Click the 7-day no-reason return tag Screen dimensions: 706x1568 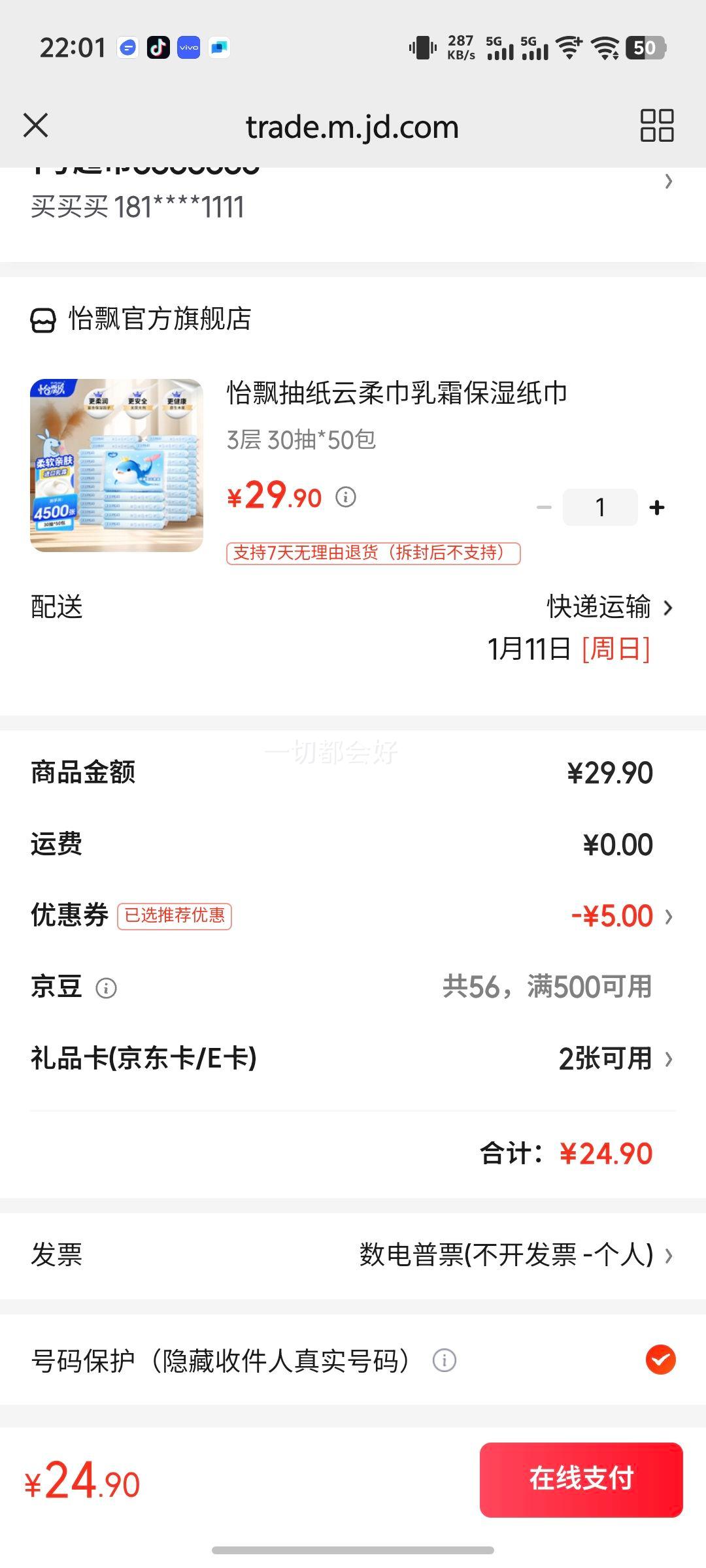pos(373,554)
